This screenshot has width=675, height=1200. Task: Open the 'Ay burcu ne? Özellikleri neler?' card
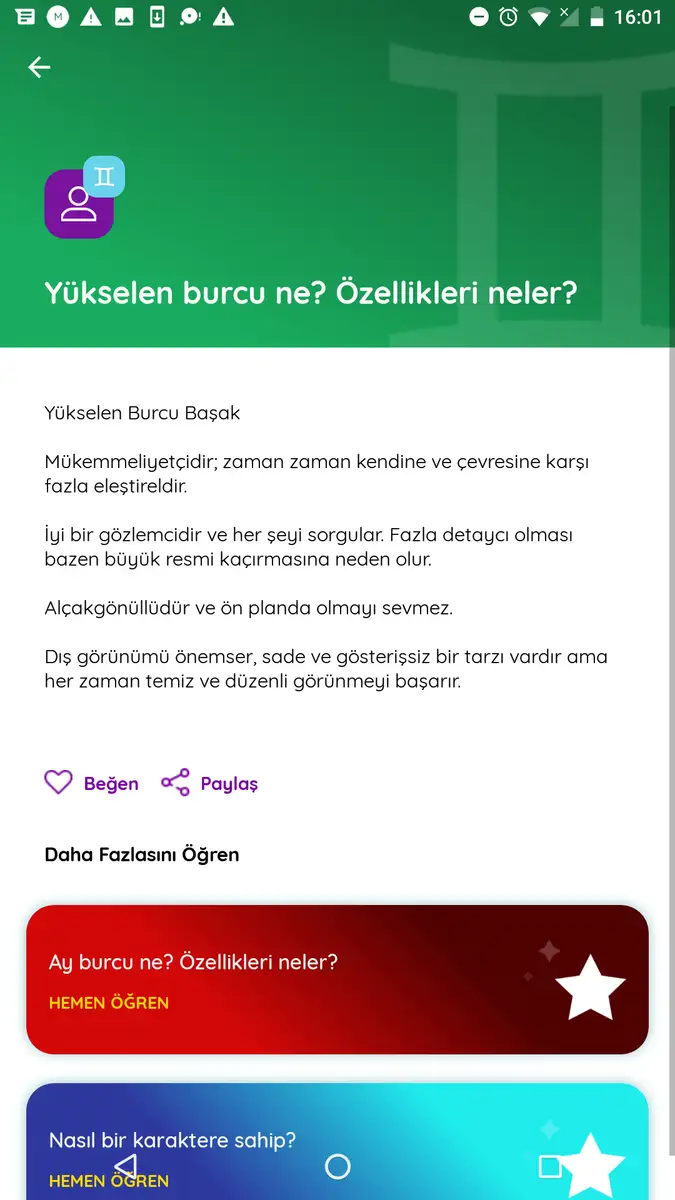tap(337, 978)
